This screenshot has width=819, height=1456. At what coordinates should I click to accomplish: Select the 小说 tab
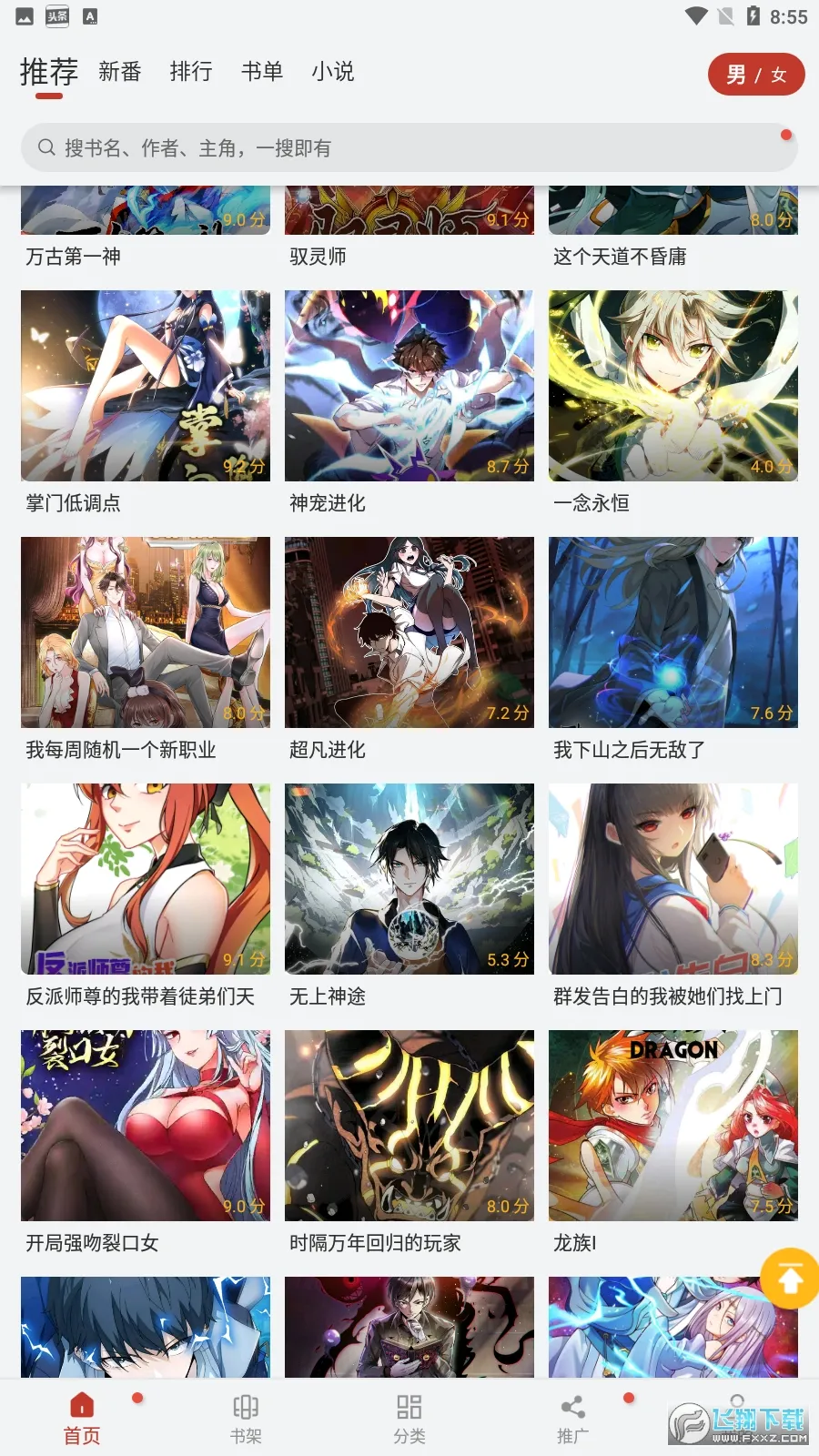click(333, 72)
